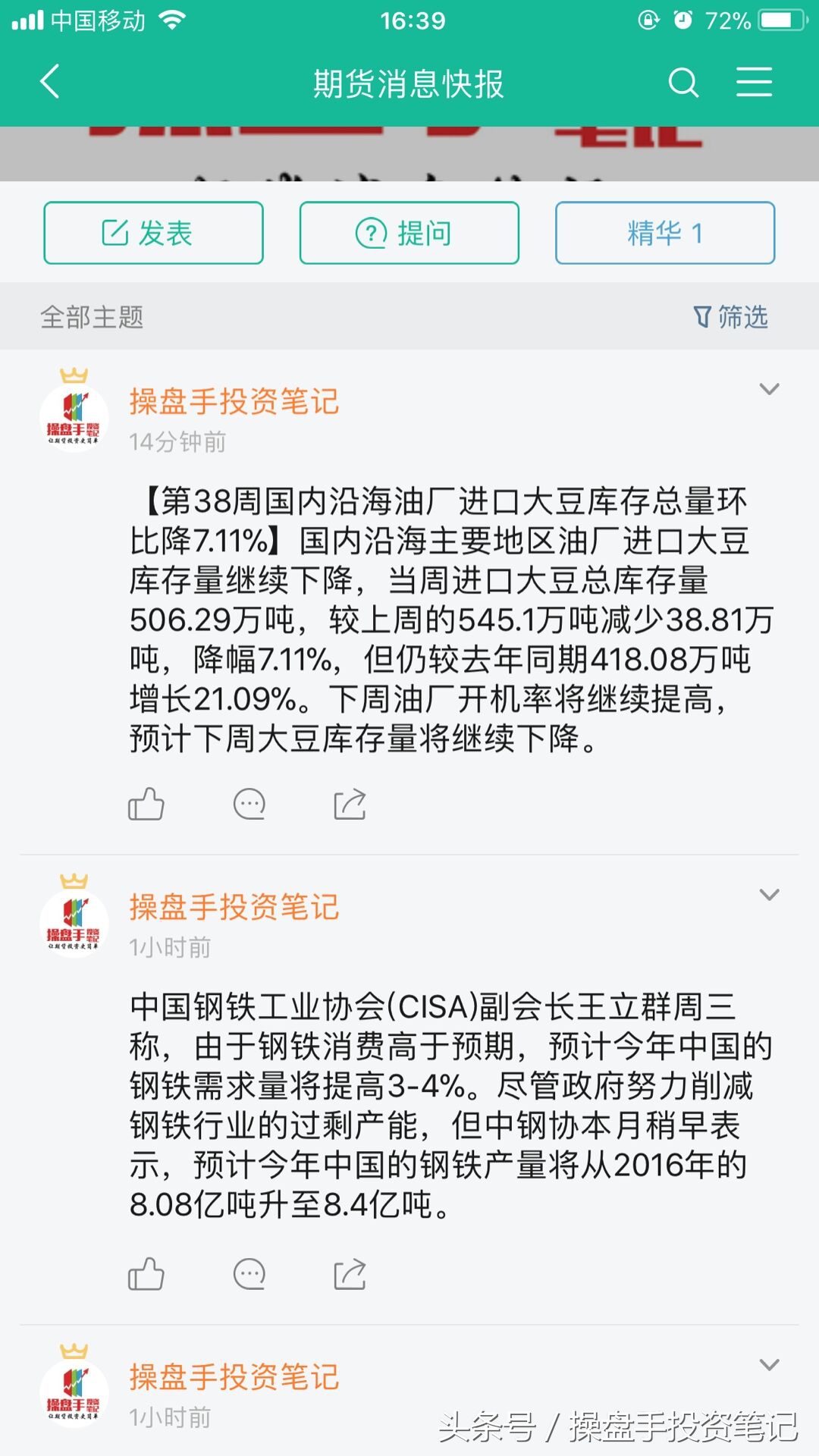Open the search function
819x1456 pixels.
coord(684,83)
